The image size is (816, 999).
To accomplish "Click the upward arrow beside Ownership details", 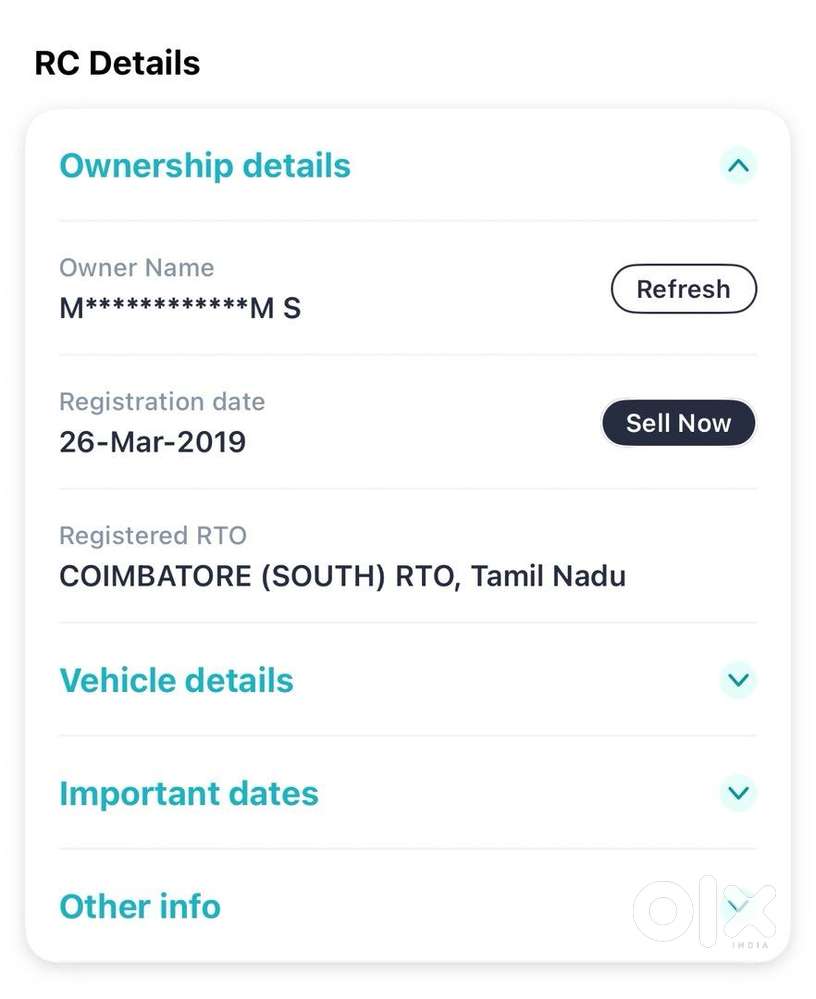I will (x=738, y=166).
